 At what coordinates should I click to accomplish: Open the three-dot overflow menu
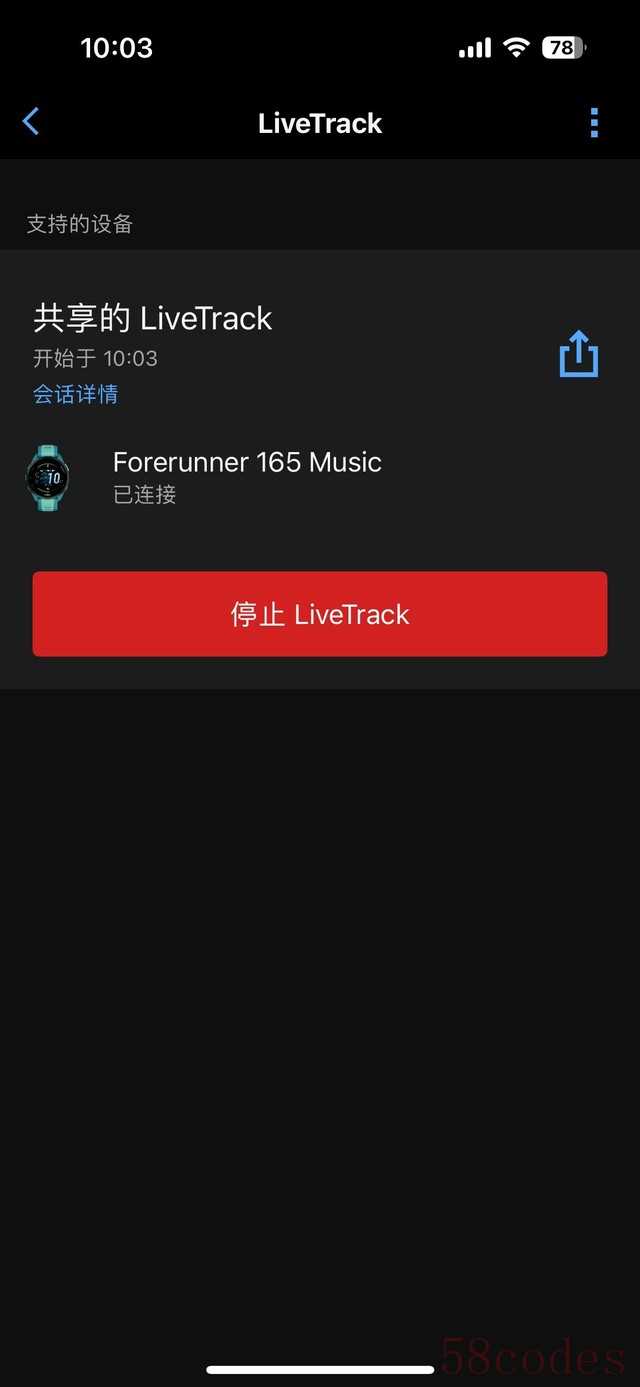point(594,122)
